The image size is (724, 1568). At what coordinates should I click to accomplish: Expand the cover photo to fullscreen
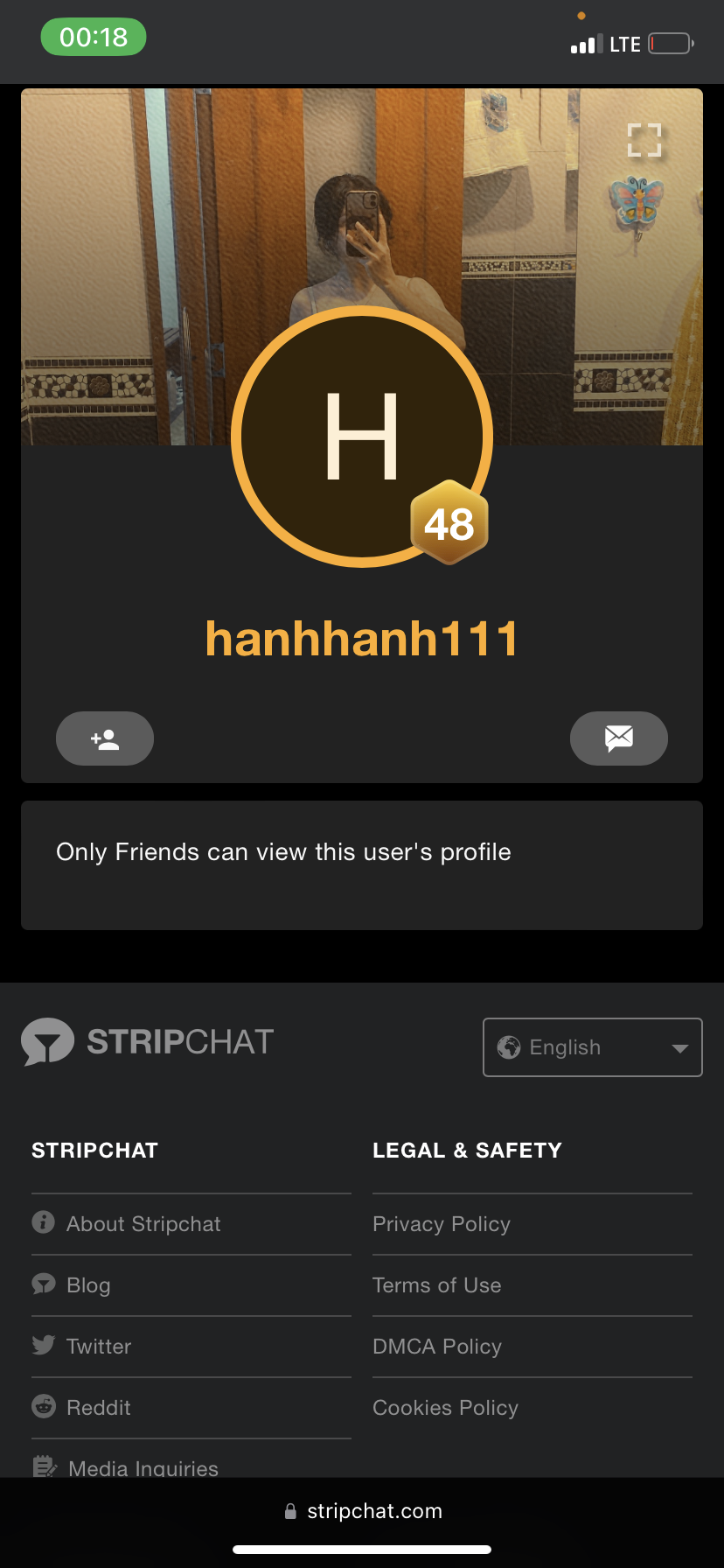[x=644, y=140]
